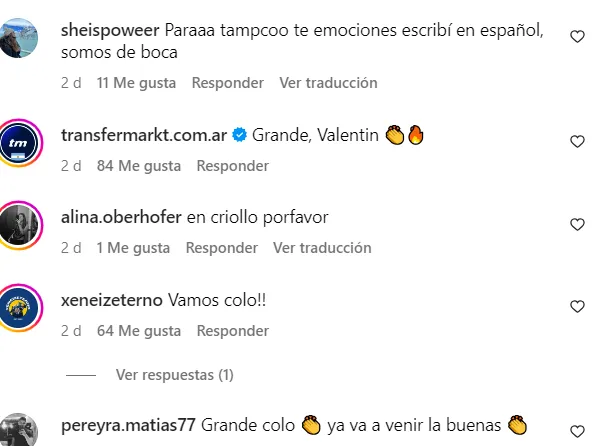Open alina.oberhofer's profile avatar
Screen dimensions: 600x446
tap(19, 225)
